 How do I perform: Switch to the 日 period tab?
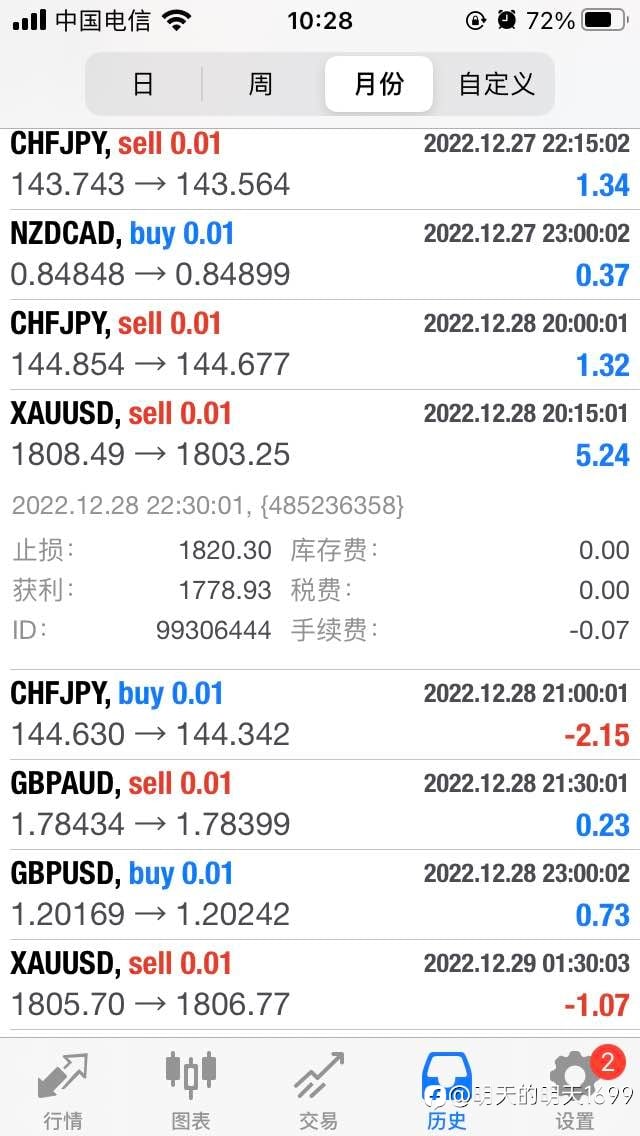144,84
